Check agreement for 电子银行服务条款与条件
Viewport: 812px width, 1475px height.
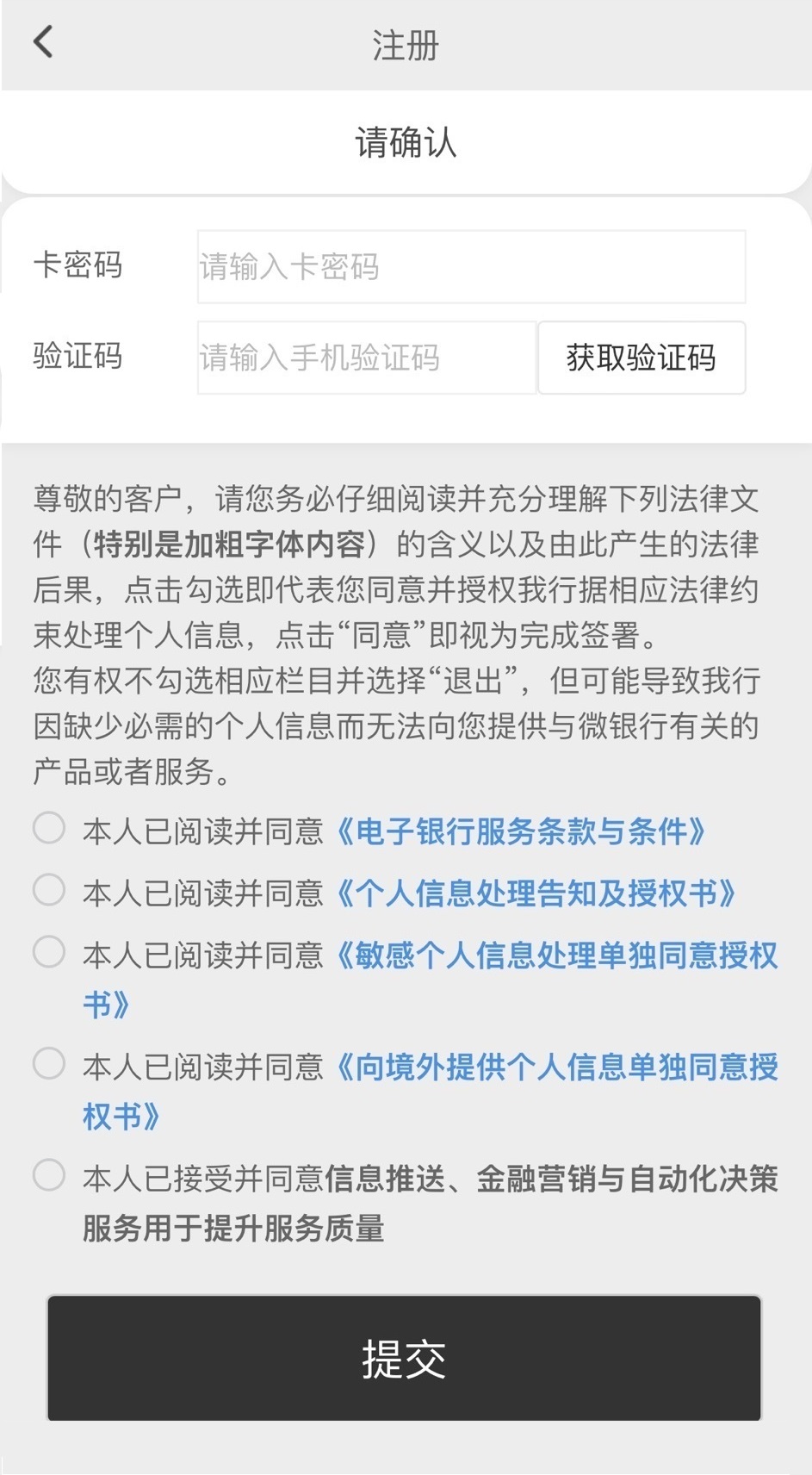[49, 828]
